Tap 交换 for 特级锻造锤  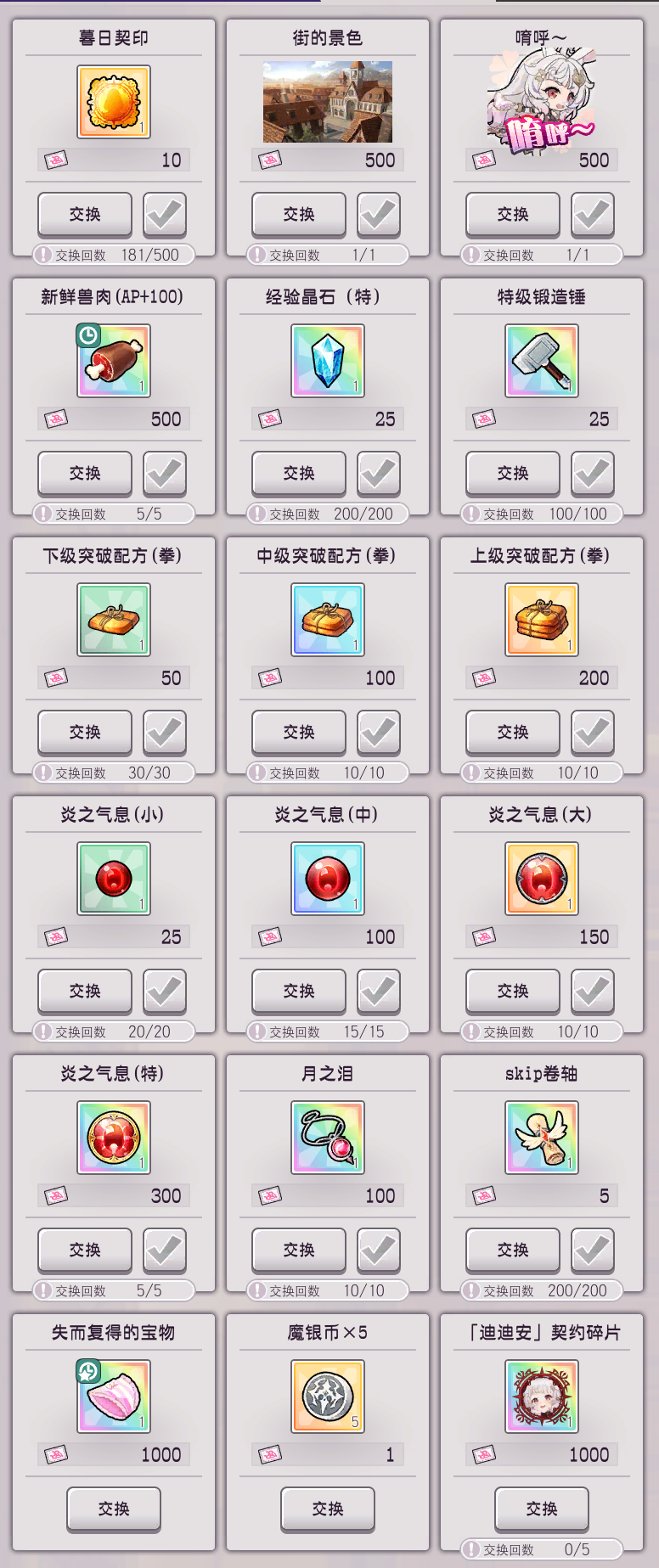[513, 473]
